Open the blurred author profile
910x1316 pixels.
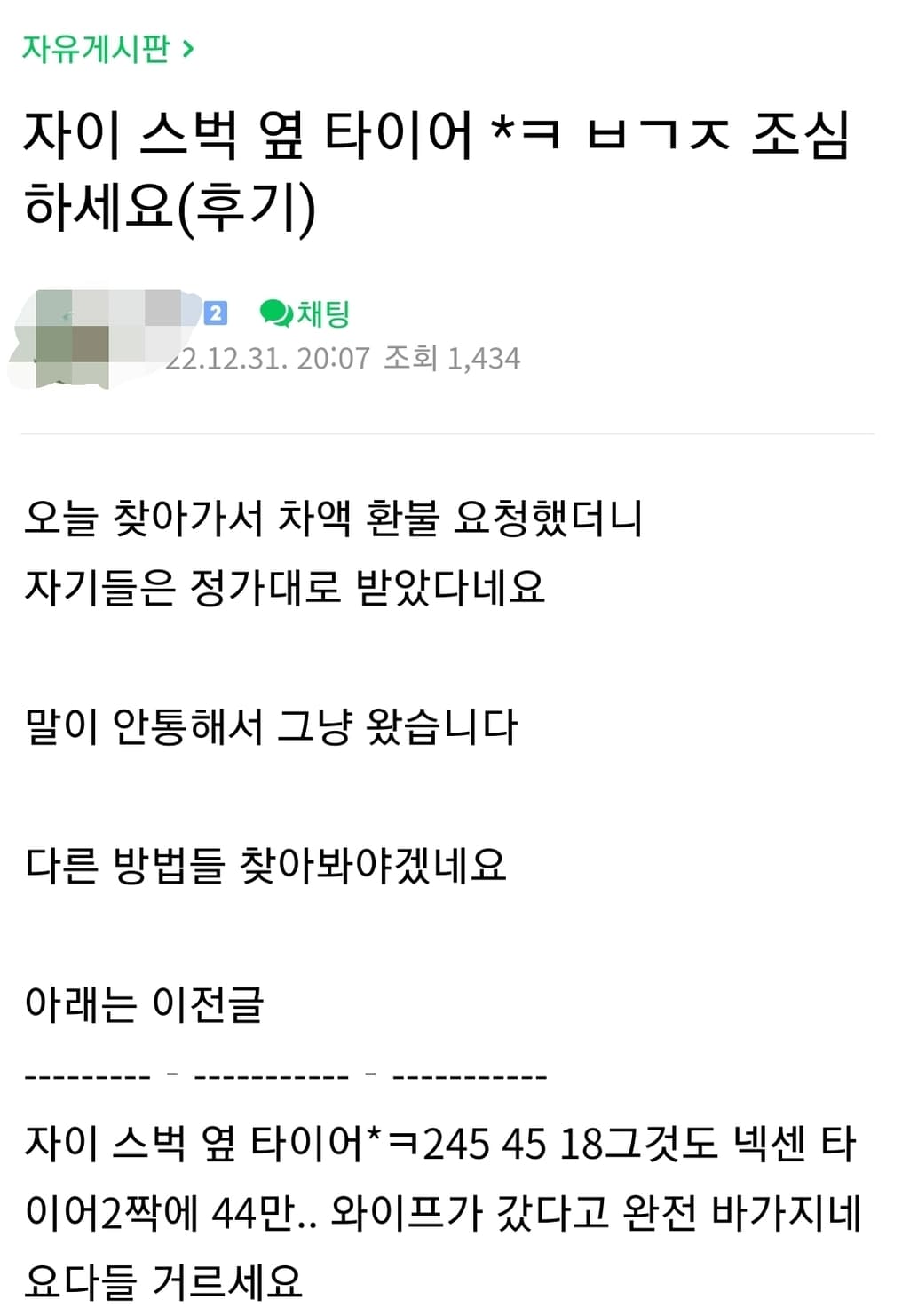pos(102,337)
